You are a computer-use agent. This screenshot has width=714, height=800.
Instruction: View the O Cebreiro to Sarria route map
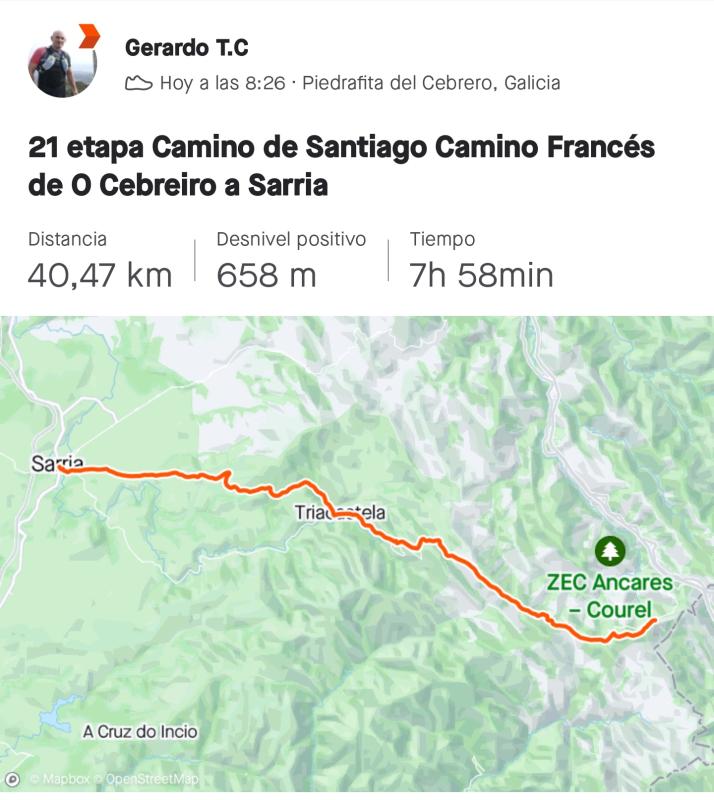(x=357, y=540)
